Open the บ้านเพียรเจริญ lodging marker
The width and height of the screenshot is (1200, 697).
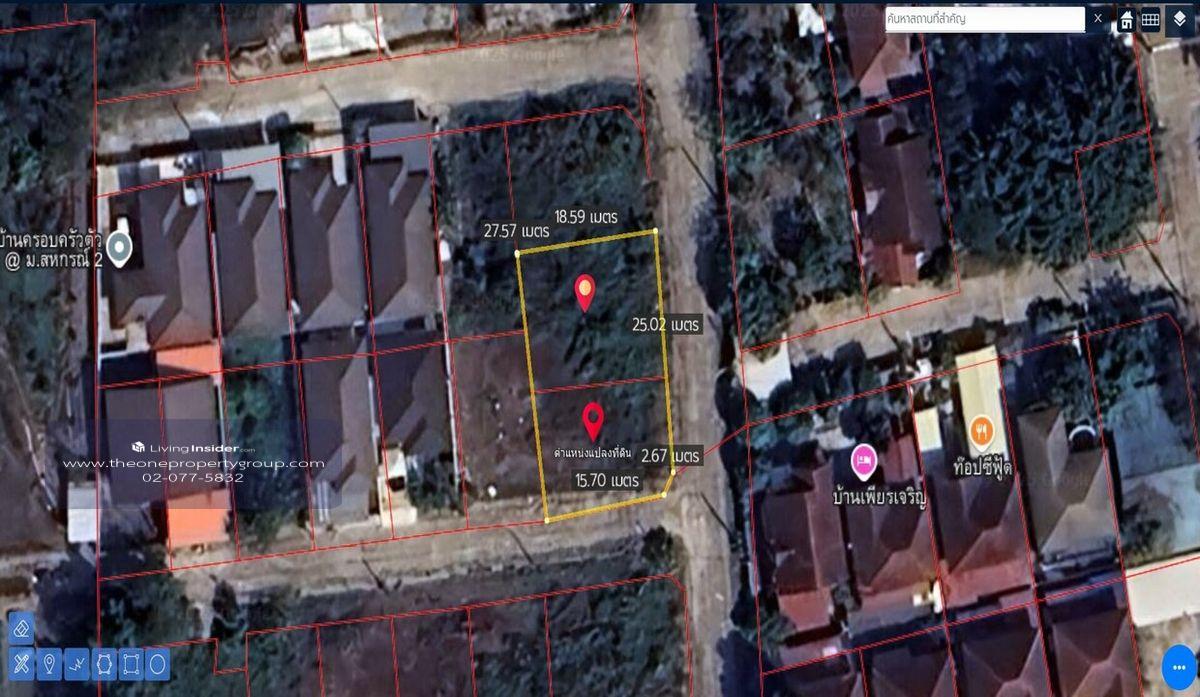point(863,460)
